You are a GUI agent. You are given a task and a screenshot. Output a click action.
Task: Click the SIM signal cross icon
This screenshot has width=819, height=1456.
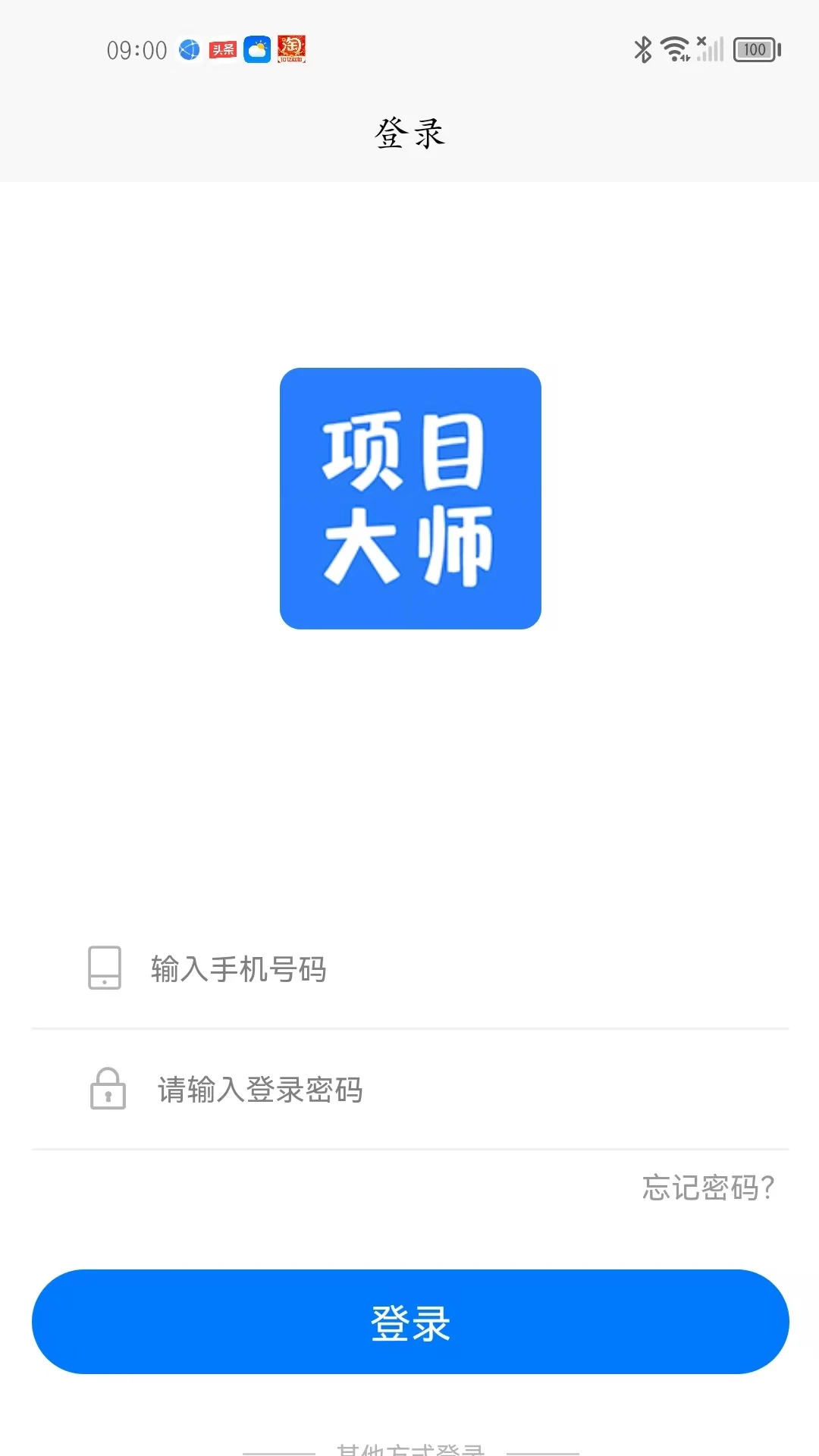701,42
